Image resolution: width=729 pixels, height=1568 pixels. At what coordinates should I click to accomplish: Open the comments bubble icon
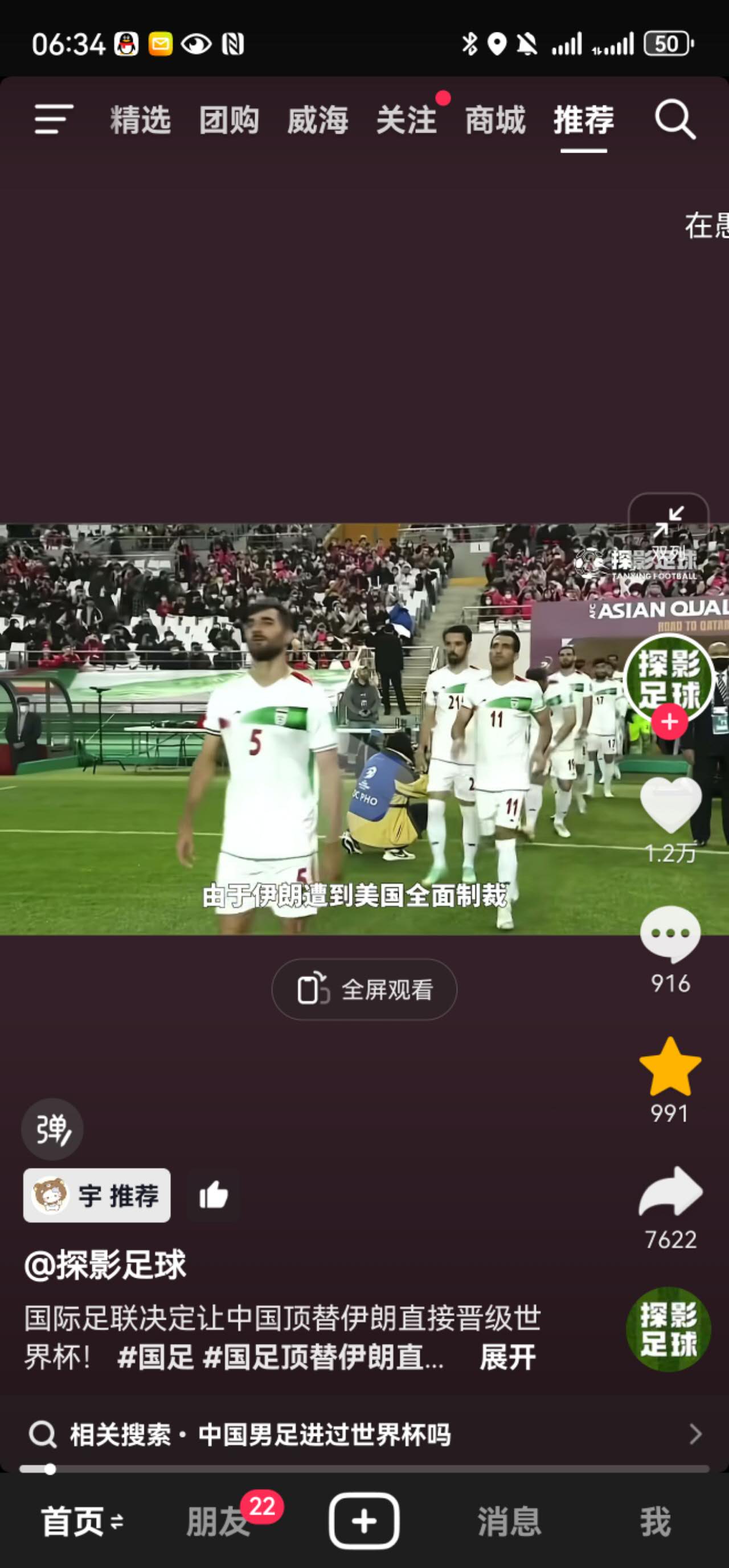[670, 934]
